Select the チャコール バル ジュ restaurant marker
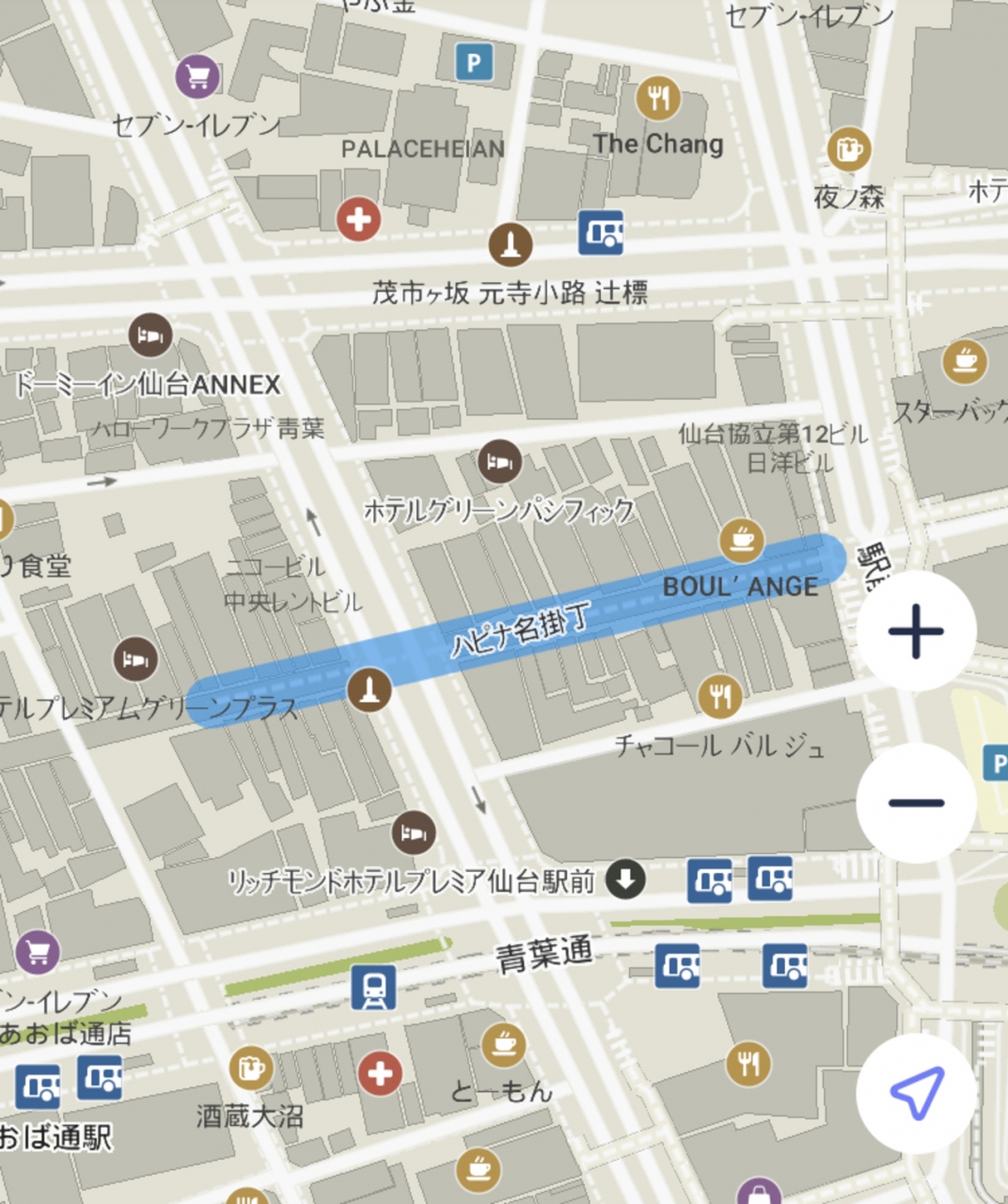The width and height of the screenshot is (1008, 1204). (720, 696)
